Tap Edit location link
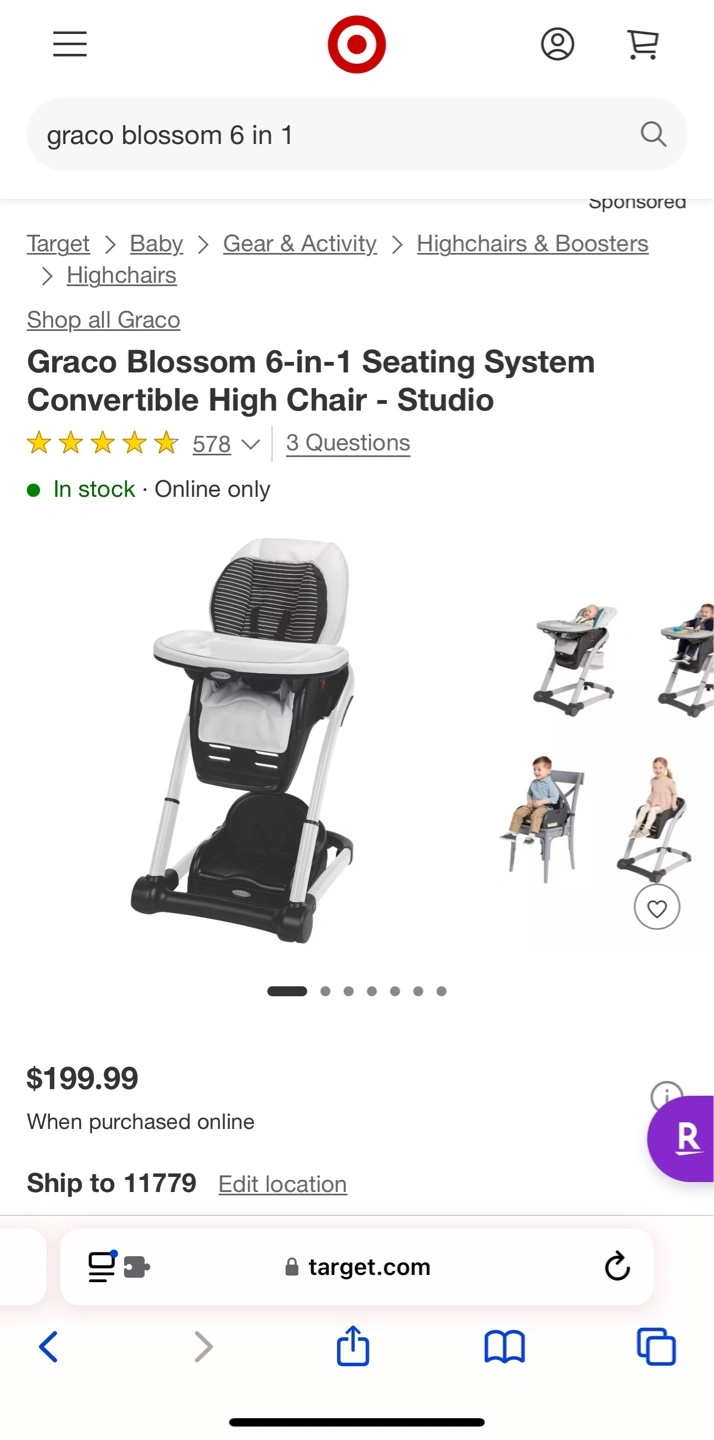Screen dimensions: 714x1440 point(282,1184)
